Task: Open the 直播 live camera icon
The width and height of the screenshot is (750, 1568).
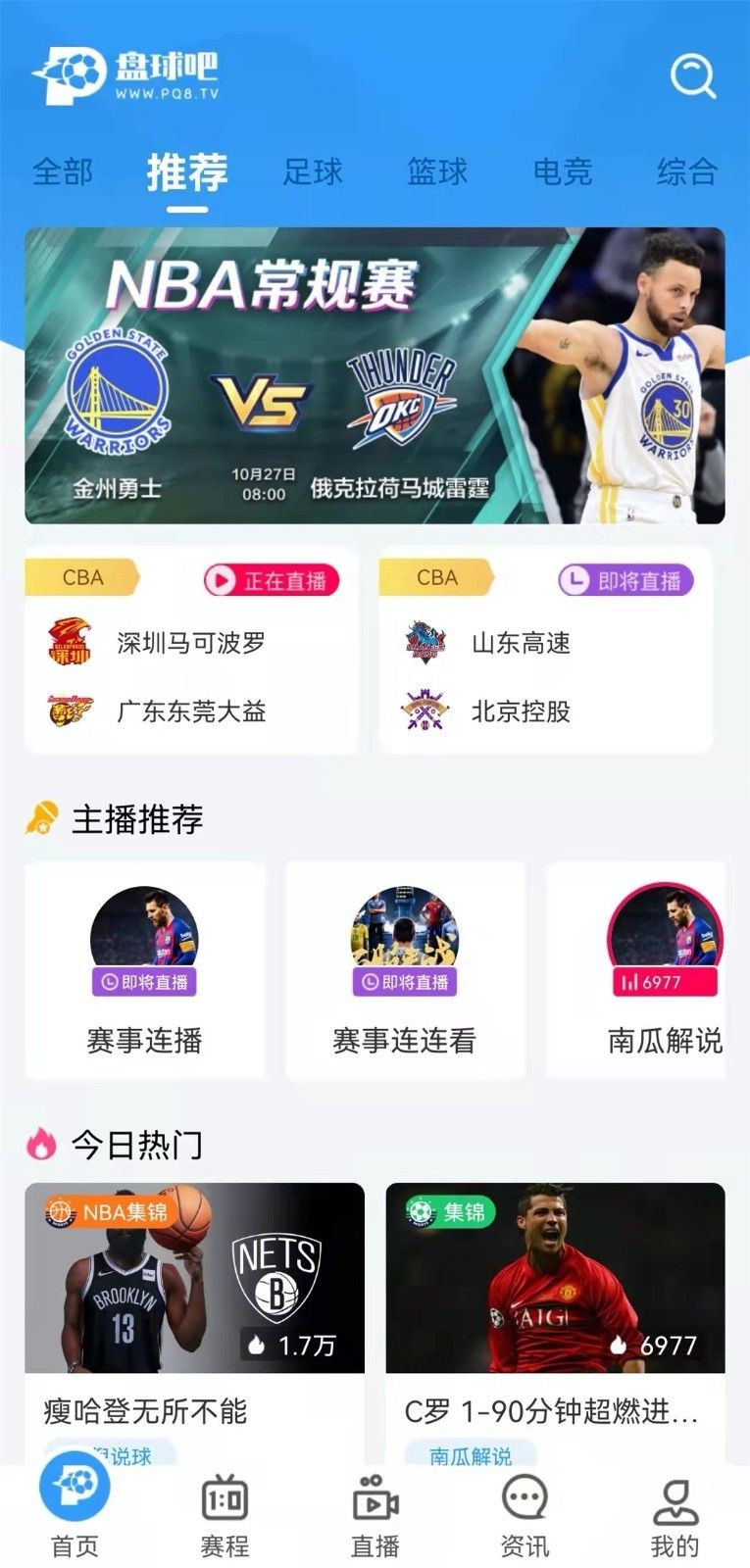Action: (375, 1496)
